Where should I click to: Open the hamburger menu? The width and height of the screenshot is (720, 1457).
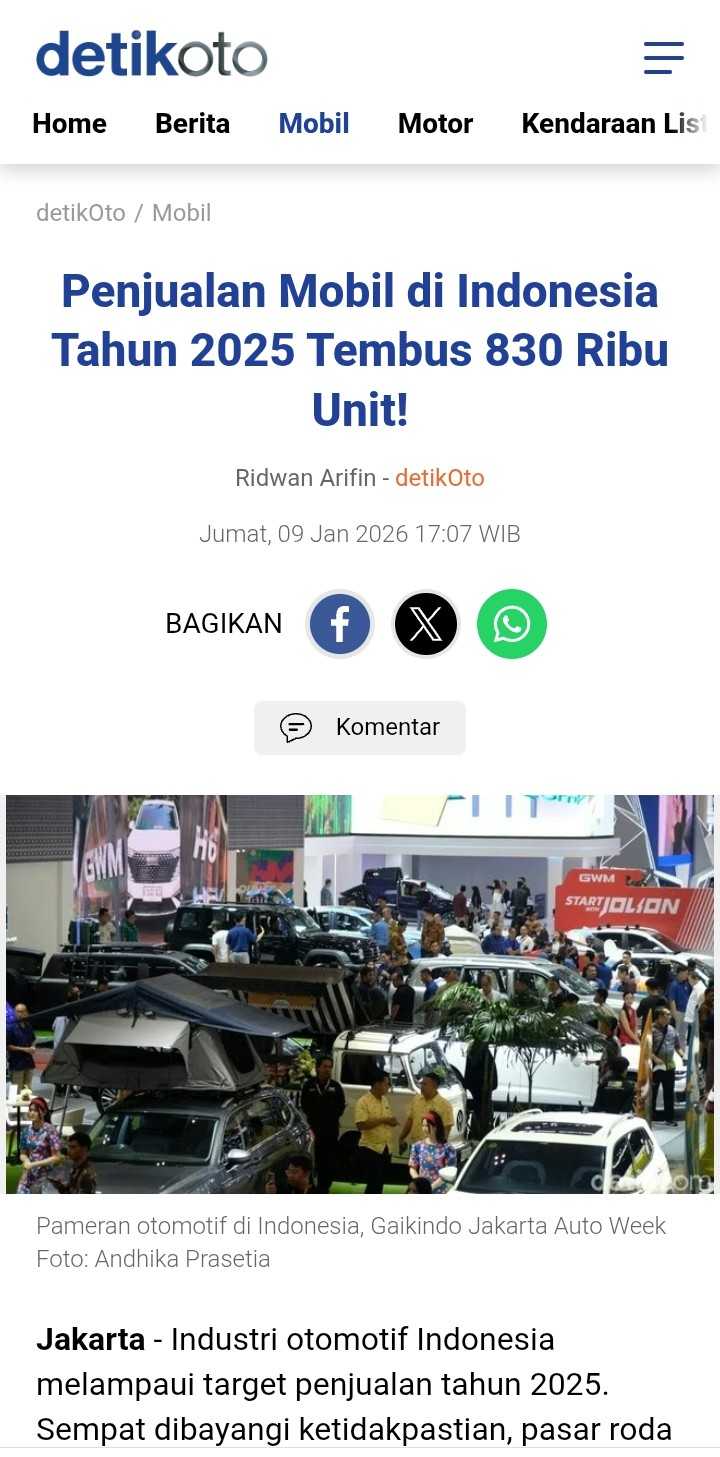(x=663, y=58)
